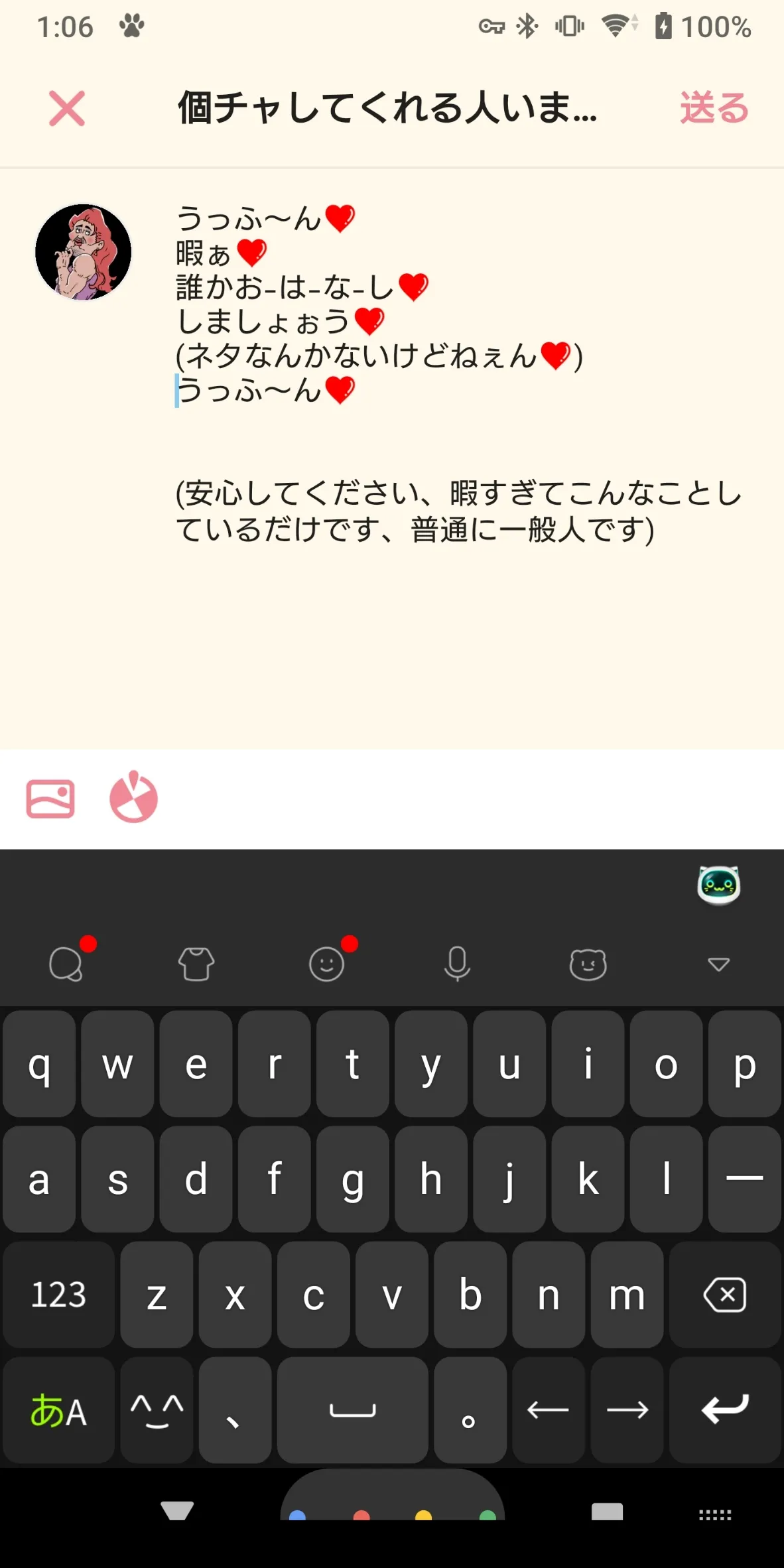Add a poll chart to the post
This screenshot has height=1568, width=784.
[x=133, y=797]
